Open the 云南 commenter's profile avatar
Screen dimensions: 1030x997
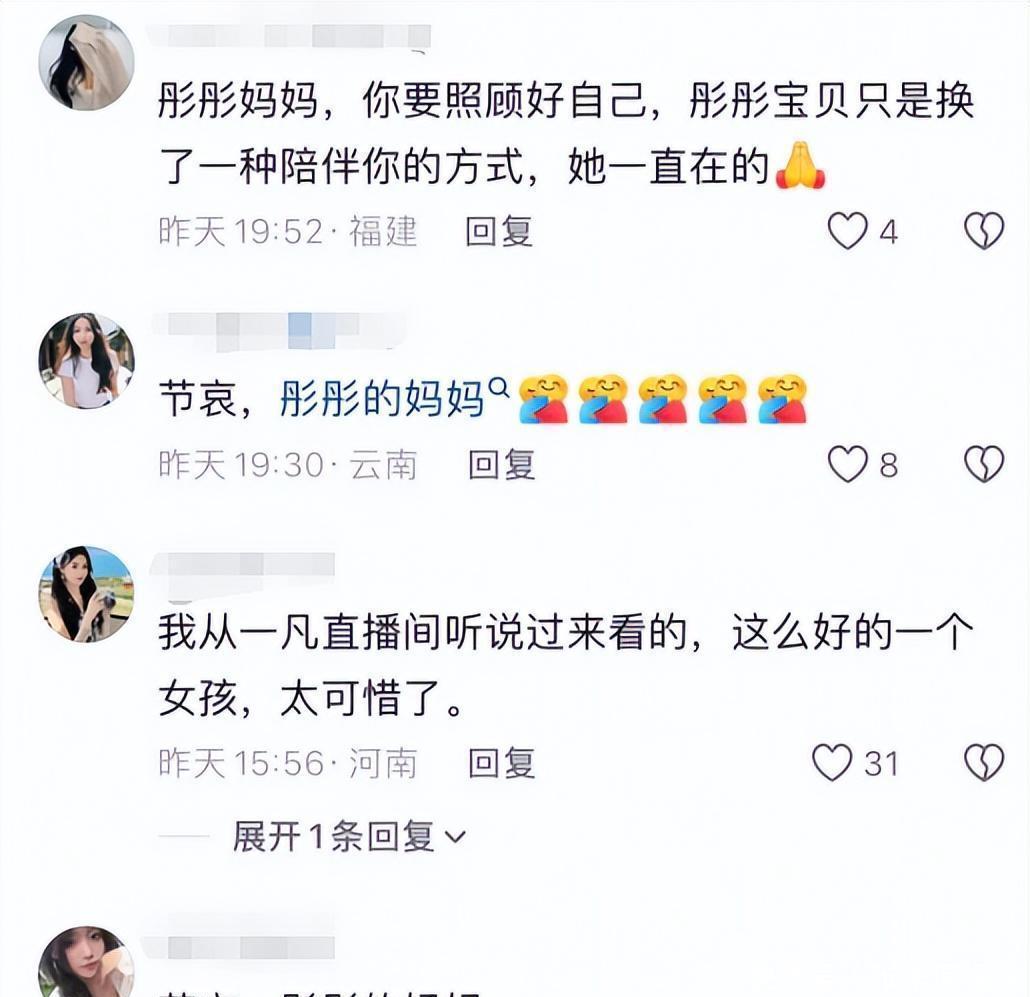tap(86, 360)
